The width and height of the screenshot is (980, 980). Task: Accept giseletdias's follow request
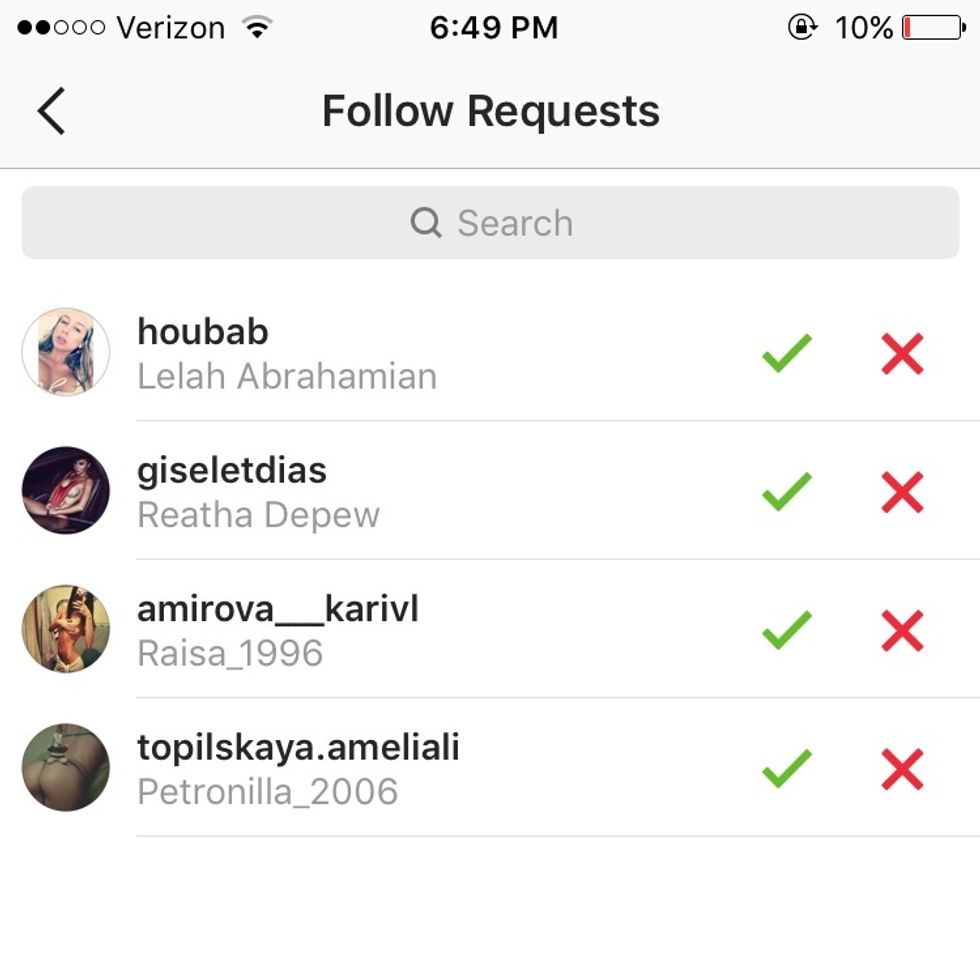pos(787,492)
